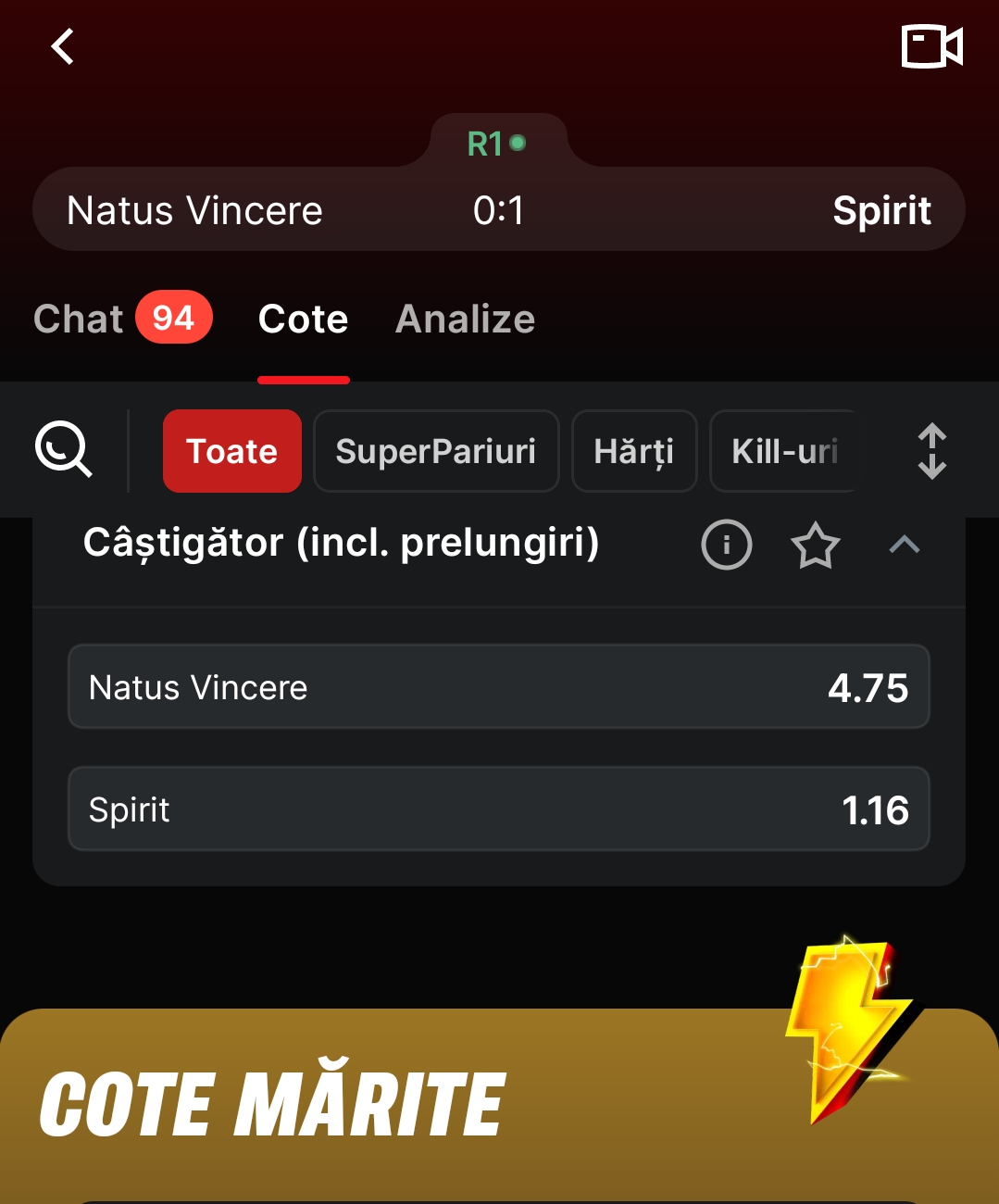Filter markets by Hărți
Image resolution: width=999 pixels, height=1204 pixels.
(633, 451)
